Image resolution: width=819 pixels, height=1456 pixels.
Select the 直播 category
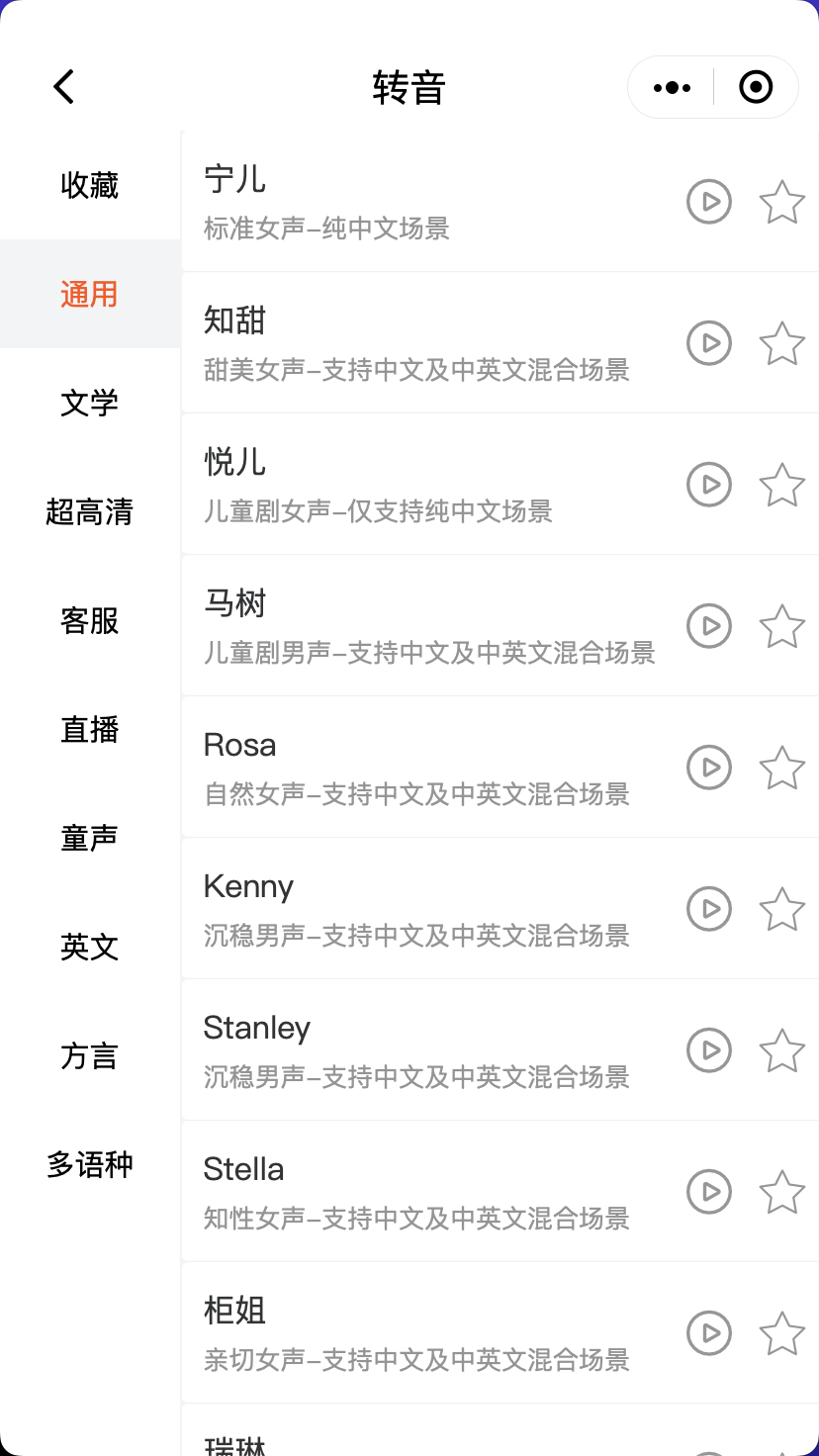(90, 729)
